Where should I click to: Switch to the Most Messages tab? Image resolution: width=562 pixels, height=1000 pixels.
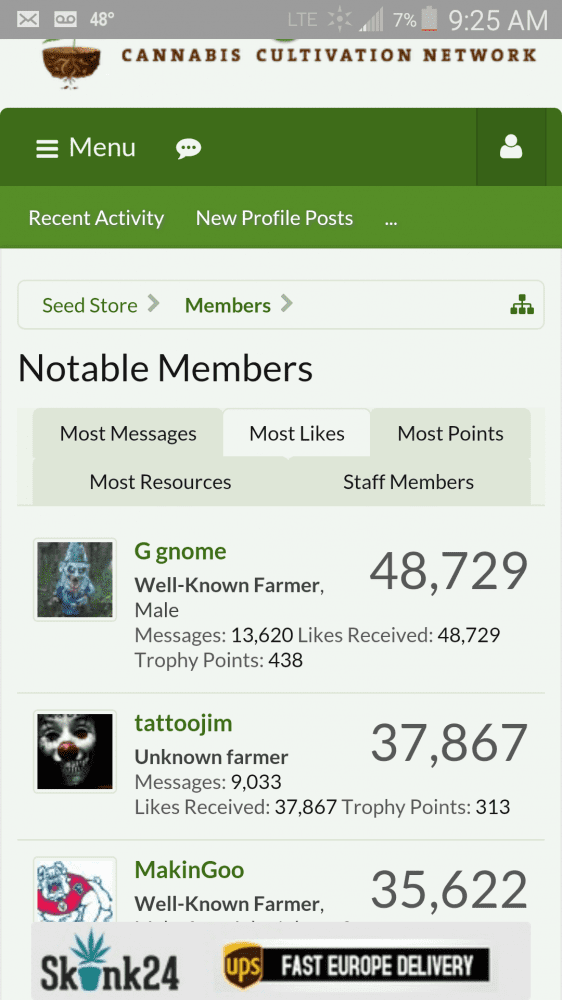pos(128,434)
